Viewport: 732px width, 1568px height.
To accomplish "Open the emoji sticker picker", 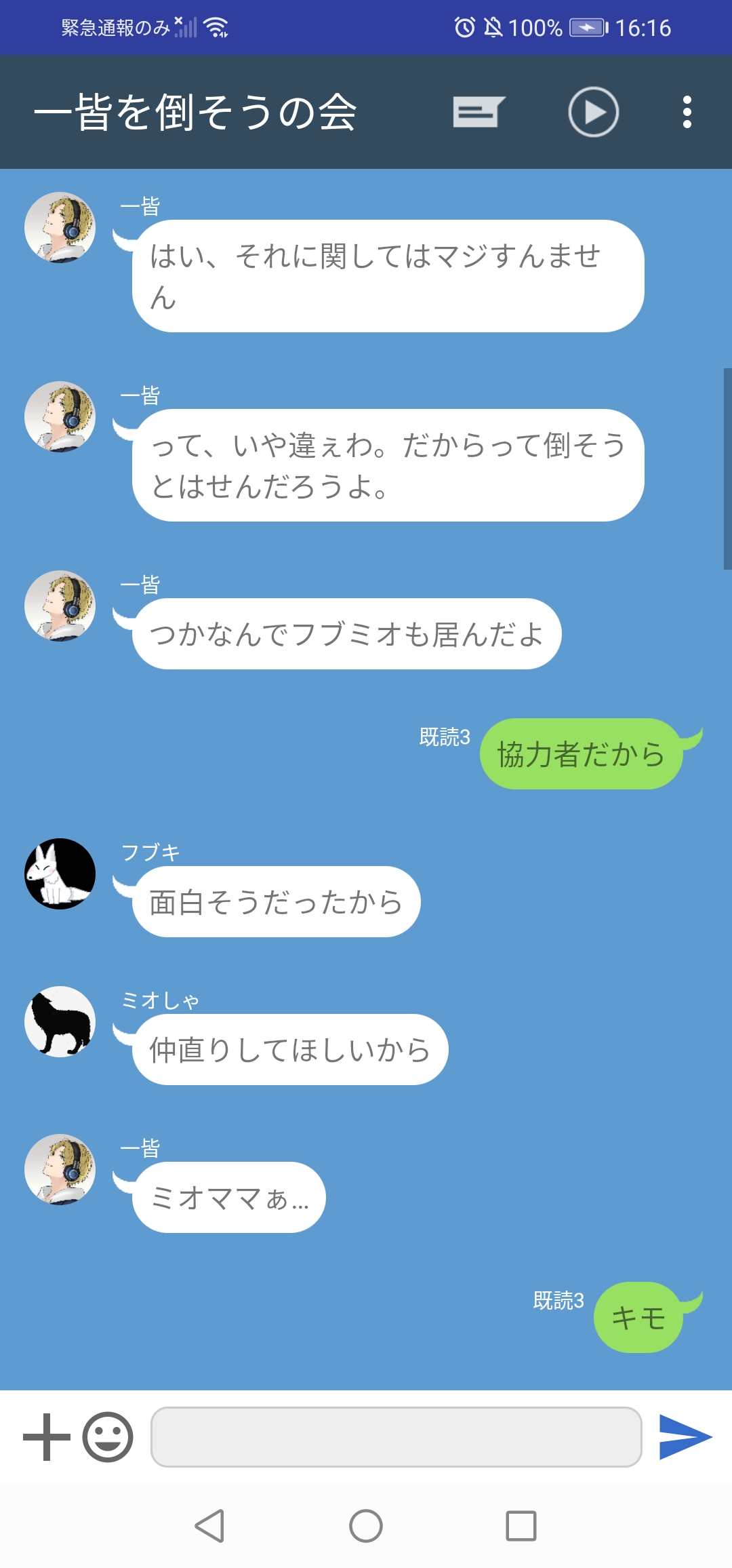I will tap(108, 1436).
